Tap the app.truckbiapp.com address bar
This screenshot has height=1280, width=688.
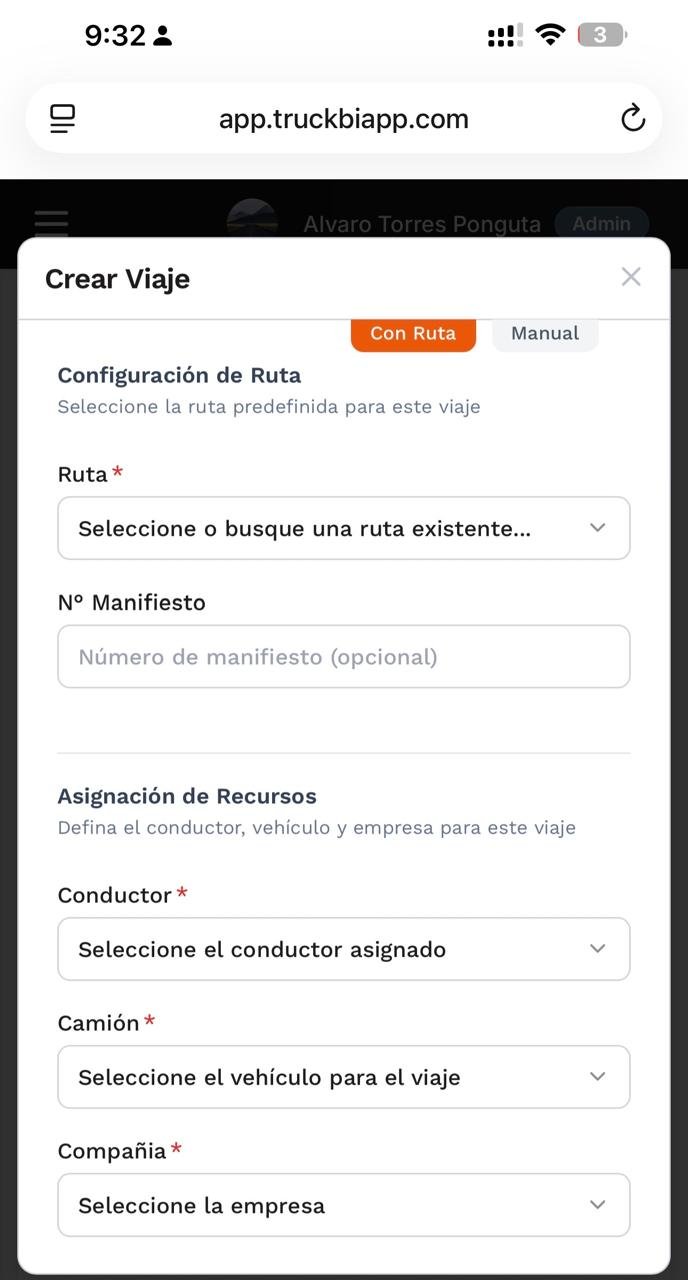point(343,119)
